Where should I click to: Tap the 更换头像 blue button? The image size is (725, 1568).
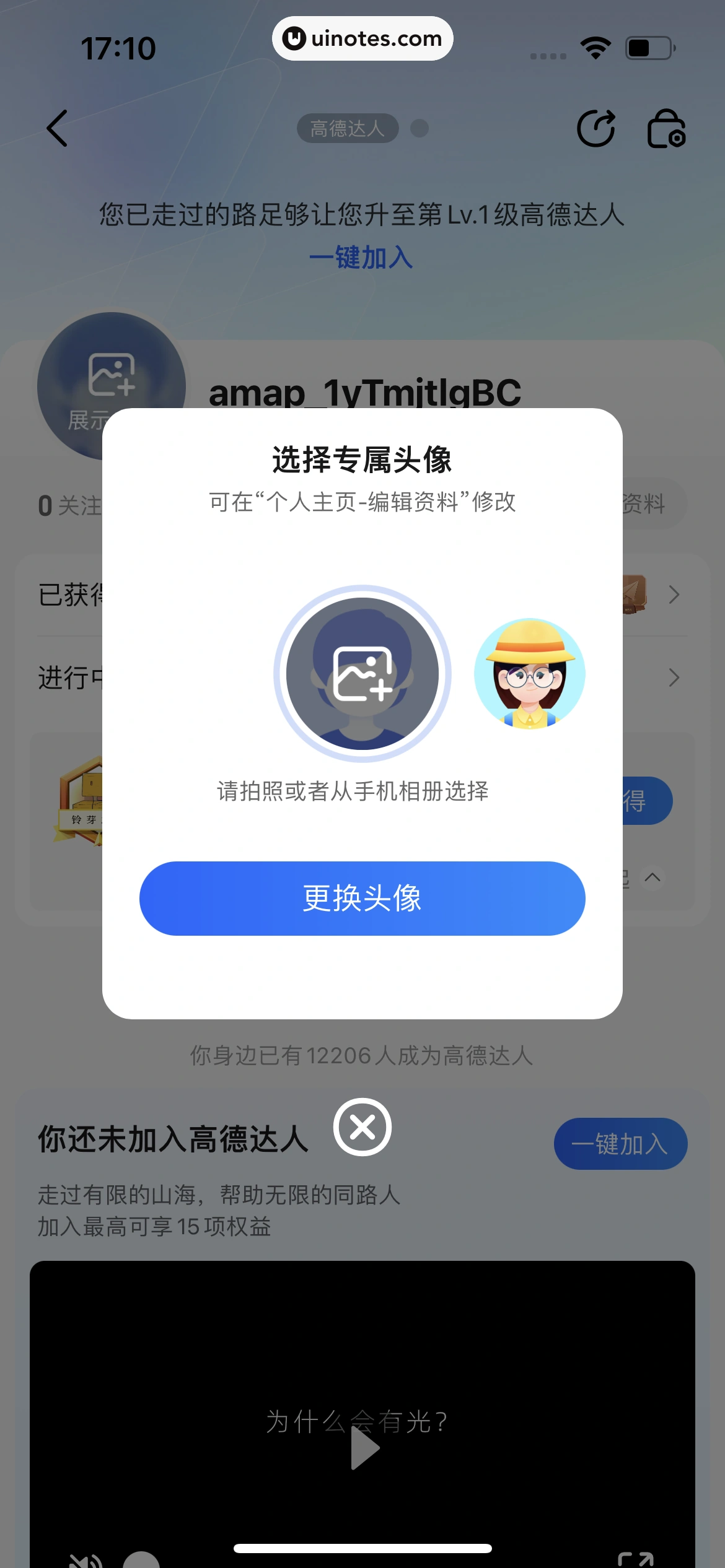pos(362,899)
